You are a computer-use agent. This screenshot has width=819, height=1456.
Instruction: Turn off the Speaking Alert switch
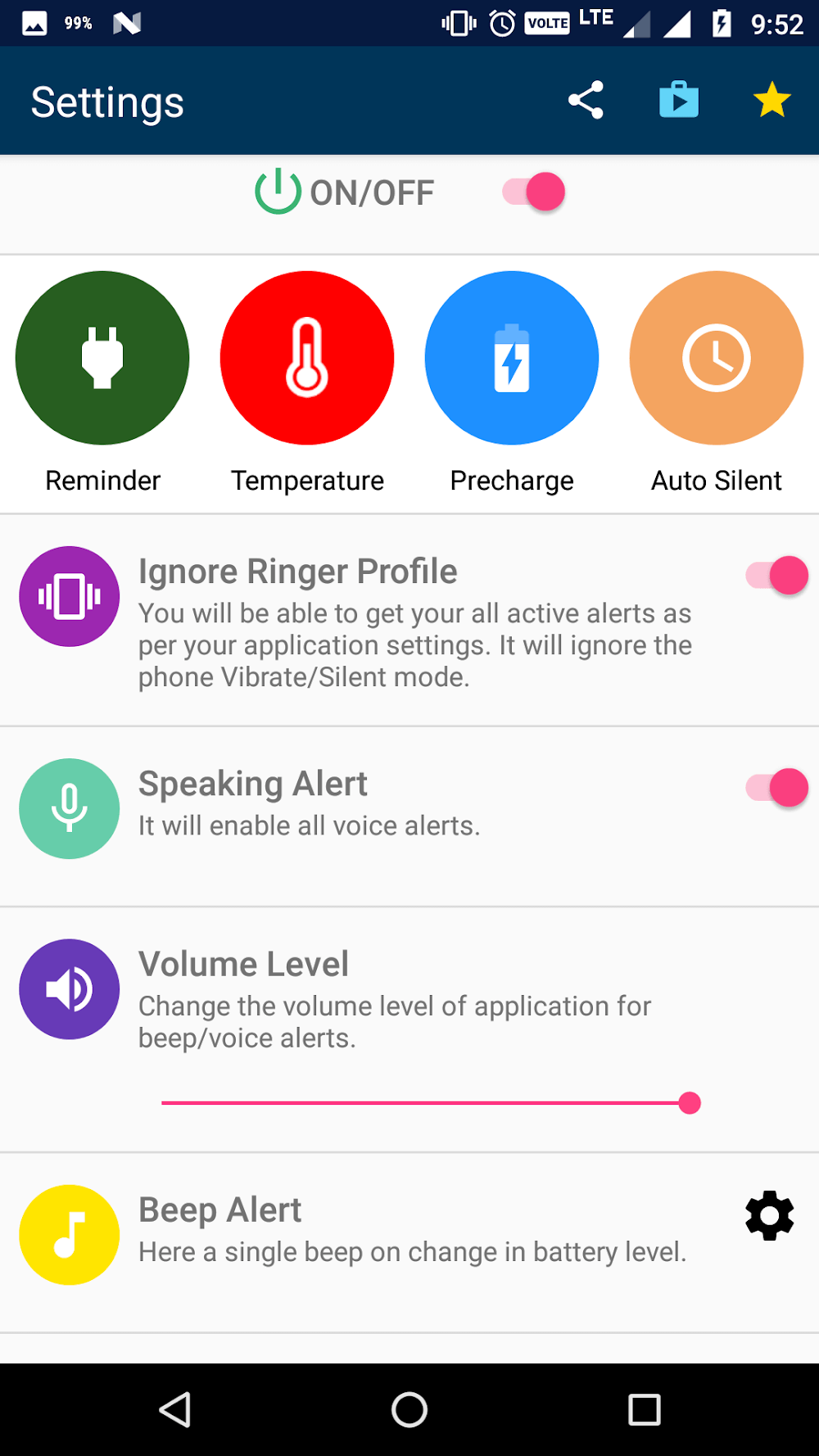[776, 788]
